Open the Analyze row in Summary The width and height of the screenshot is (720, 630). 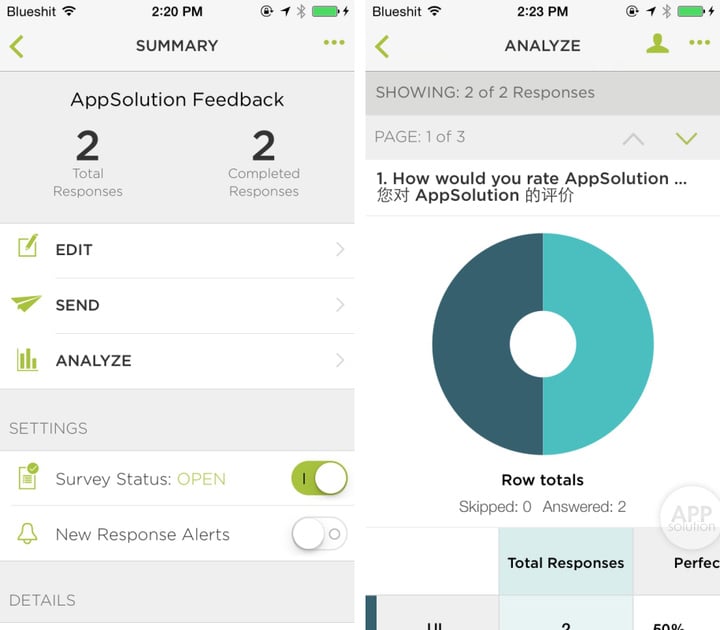click(178, 360)
